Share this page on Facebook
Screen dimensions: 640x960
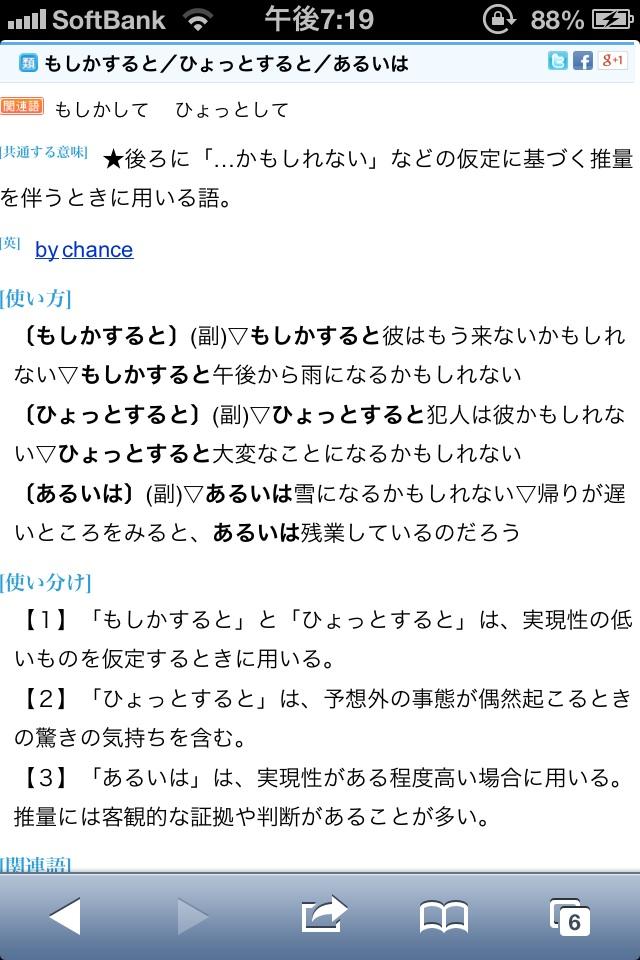coord(583,61)
